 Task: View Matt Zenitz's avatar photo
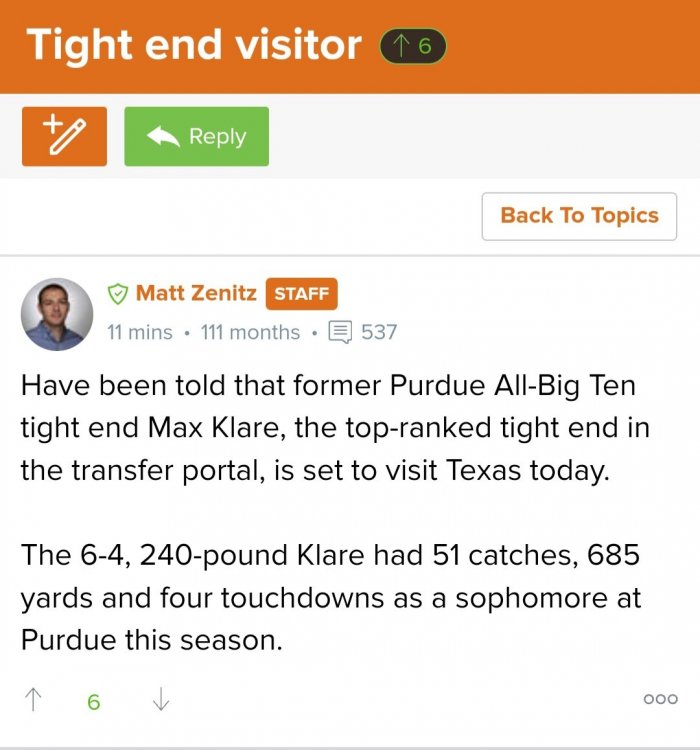point(57,314)
